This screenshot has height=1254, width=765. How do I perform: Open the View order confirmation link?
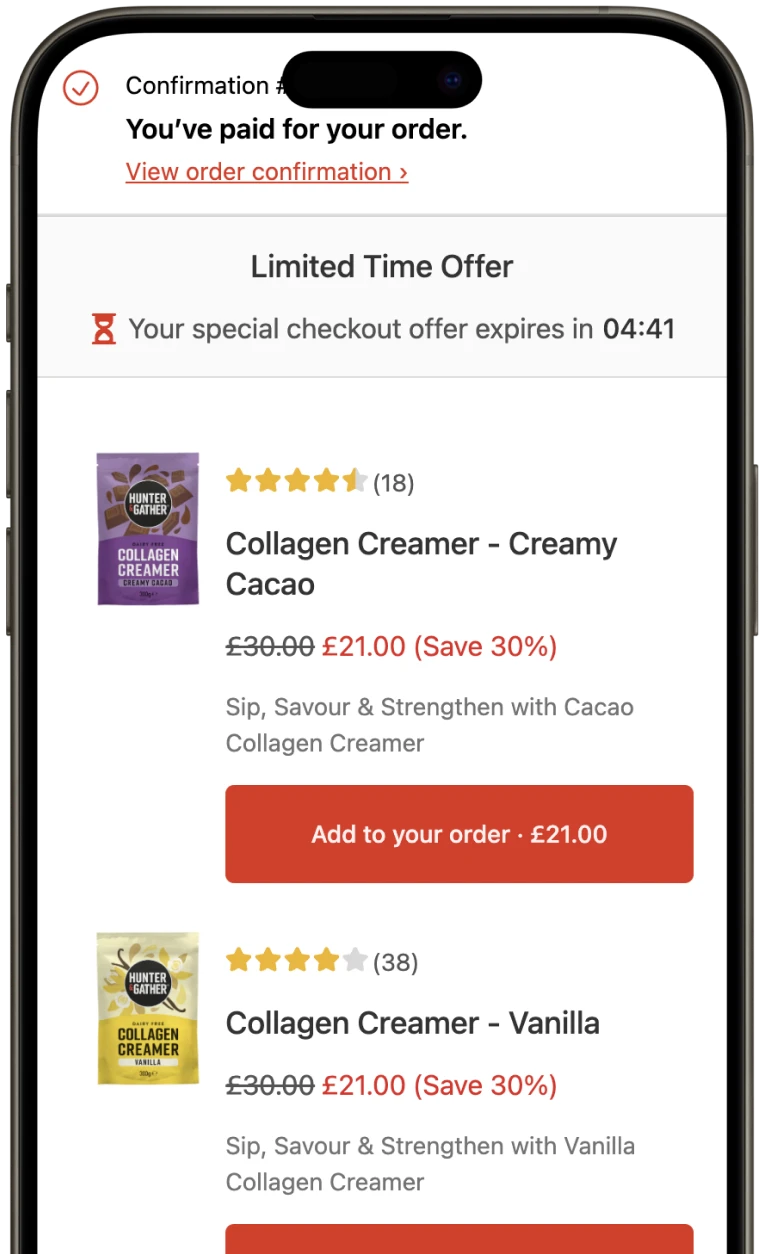pyautogui.click(x=266, y=172)
